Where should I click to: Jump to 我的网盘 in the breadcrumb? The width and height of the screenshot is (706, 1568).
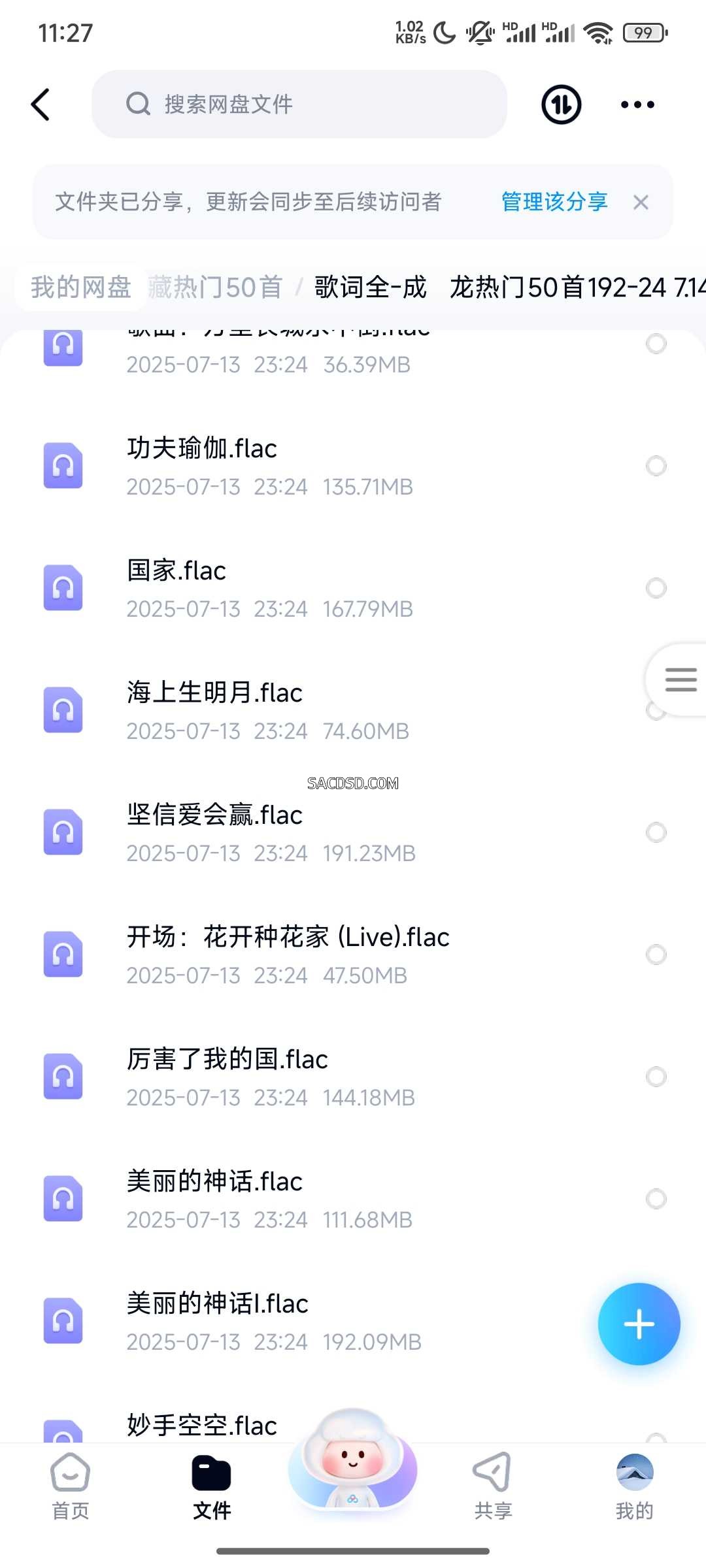[81, 287]
